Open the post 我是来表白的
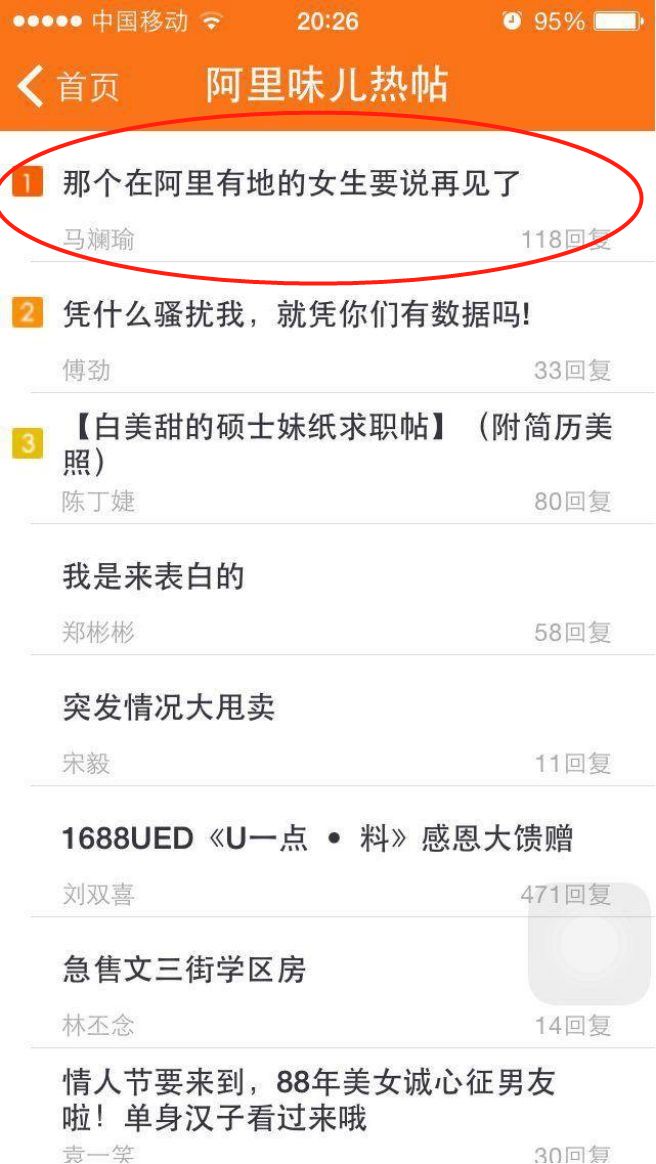This screenshot has width=656, height=1164. [x=154, y=576]
